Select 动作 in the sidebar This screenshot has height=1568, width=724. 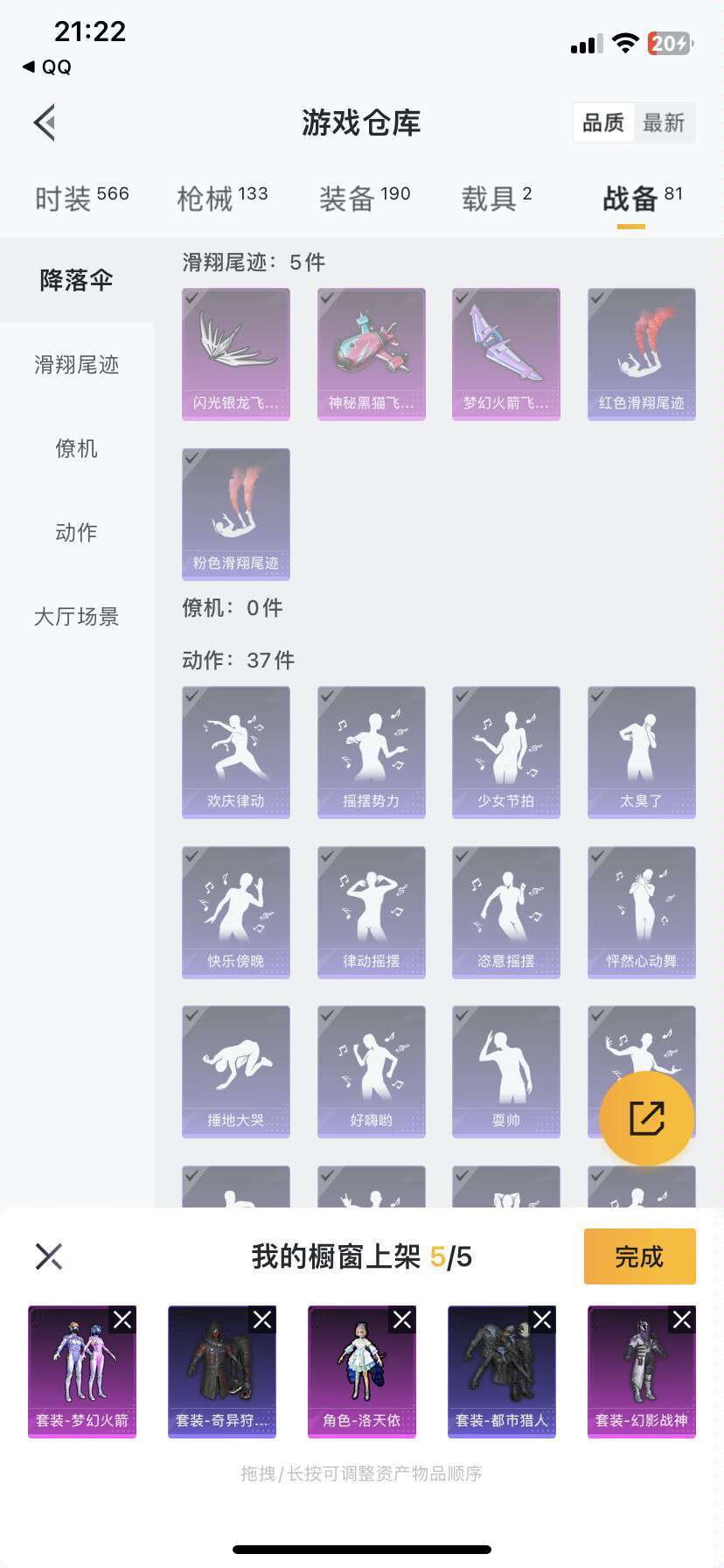[76, 532]
